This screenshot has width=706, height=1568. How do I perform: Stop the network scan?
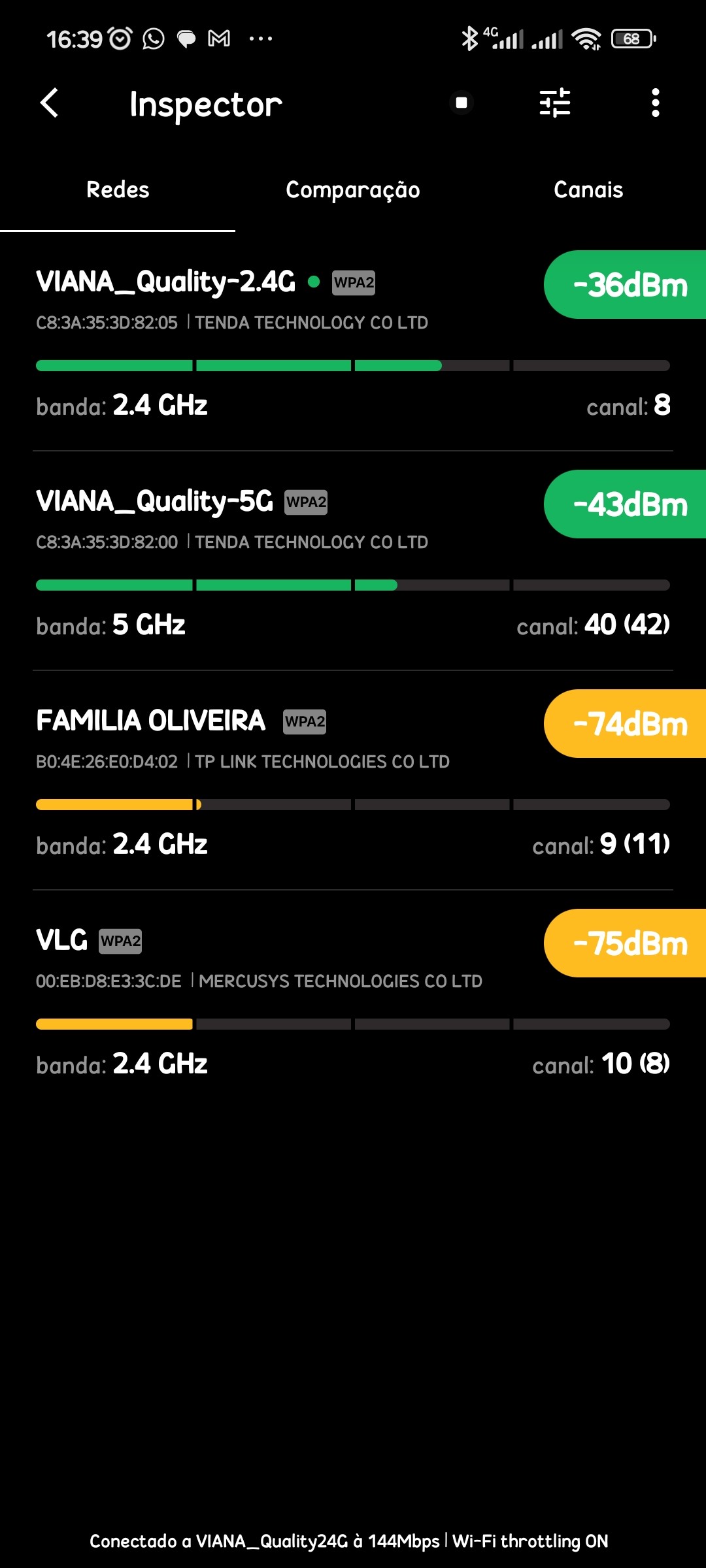pos(462,103)
